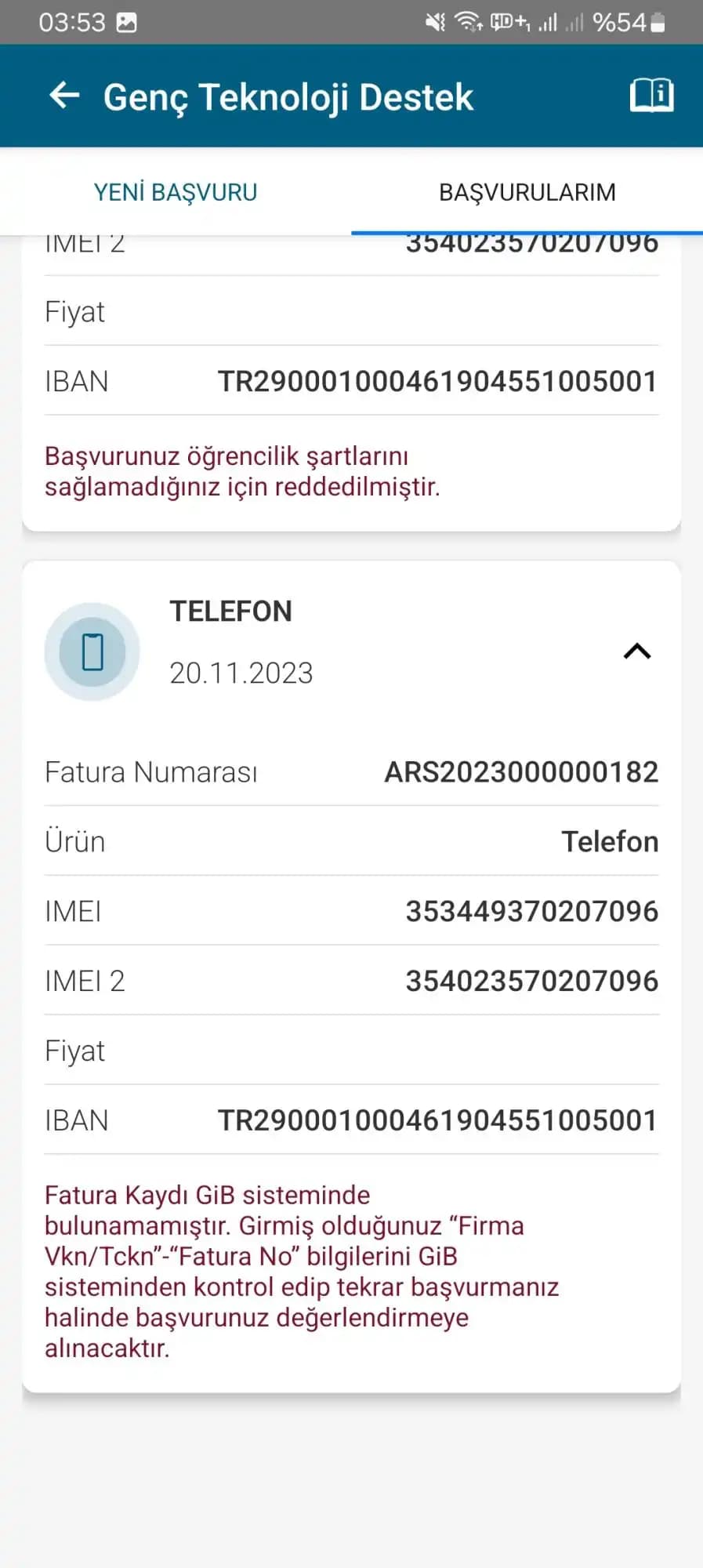This screenshot has height=1568, width=703.
Task: Open the info guide book icon
Action: pos(651,96)
